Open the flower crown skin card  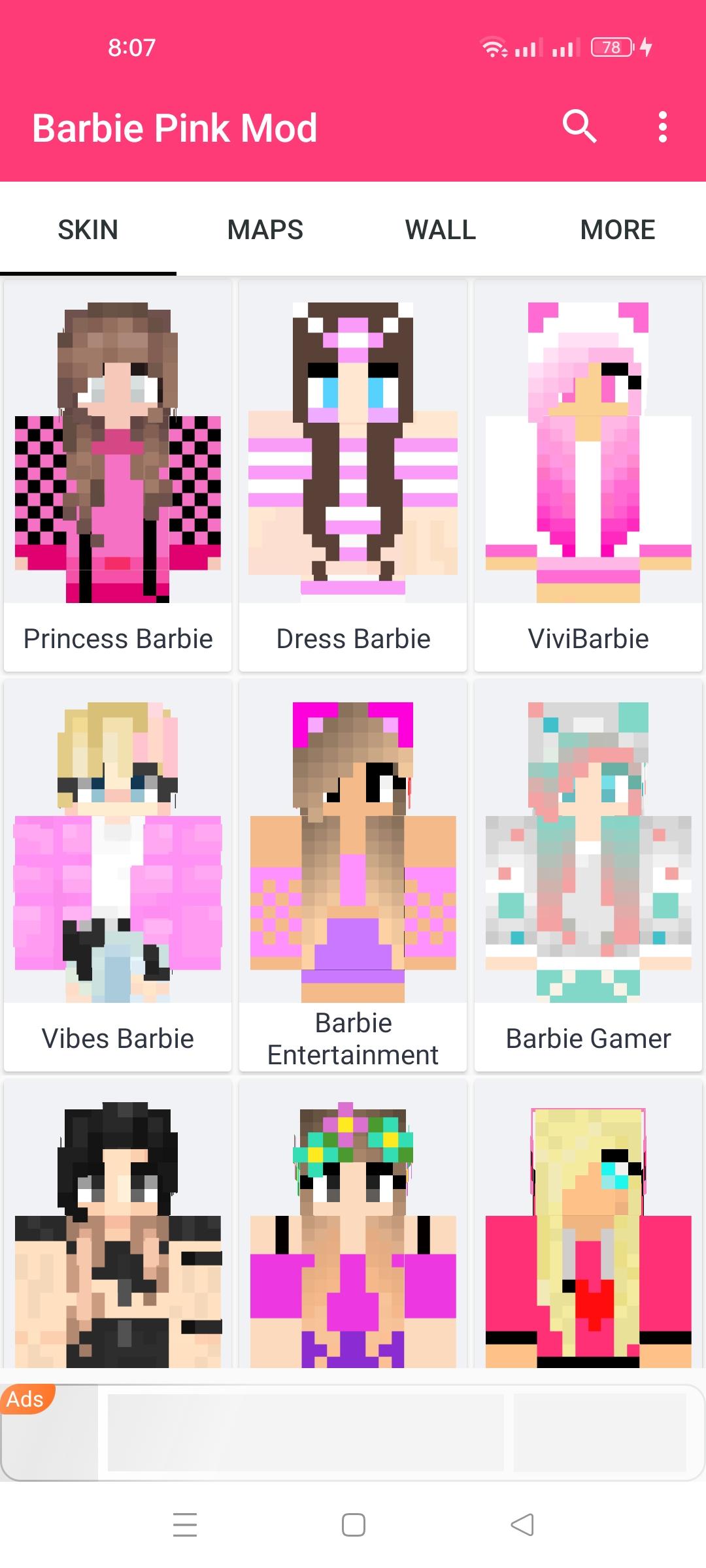[x=353, y=1228]
